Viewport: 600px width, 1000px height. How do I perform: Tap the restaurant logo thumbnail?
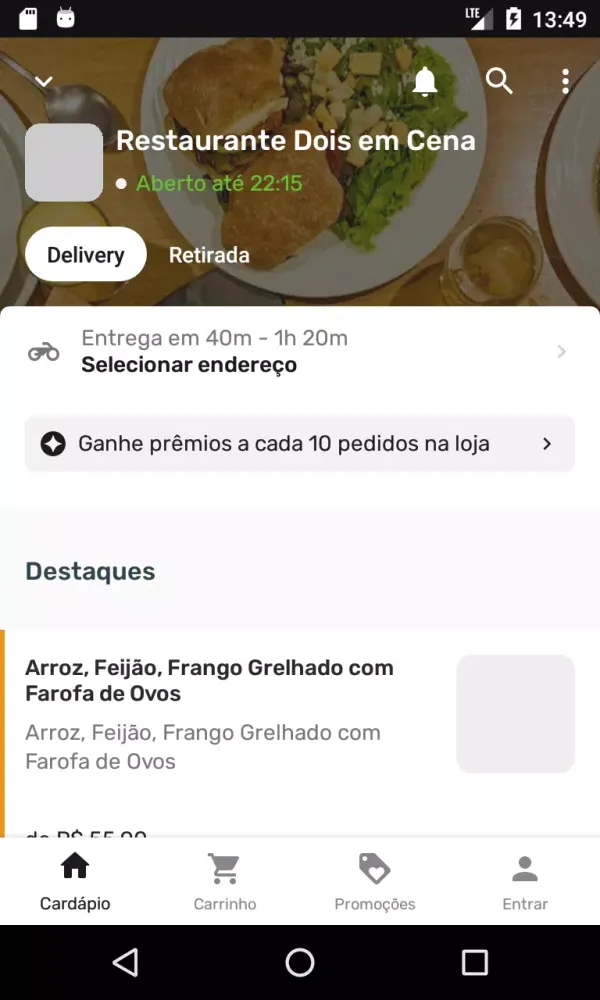pos(64,162)
